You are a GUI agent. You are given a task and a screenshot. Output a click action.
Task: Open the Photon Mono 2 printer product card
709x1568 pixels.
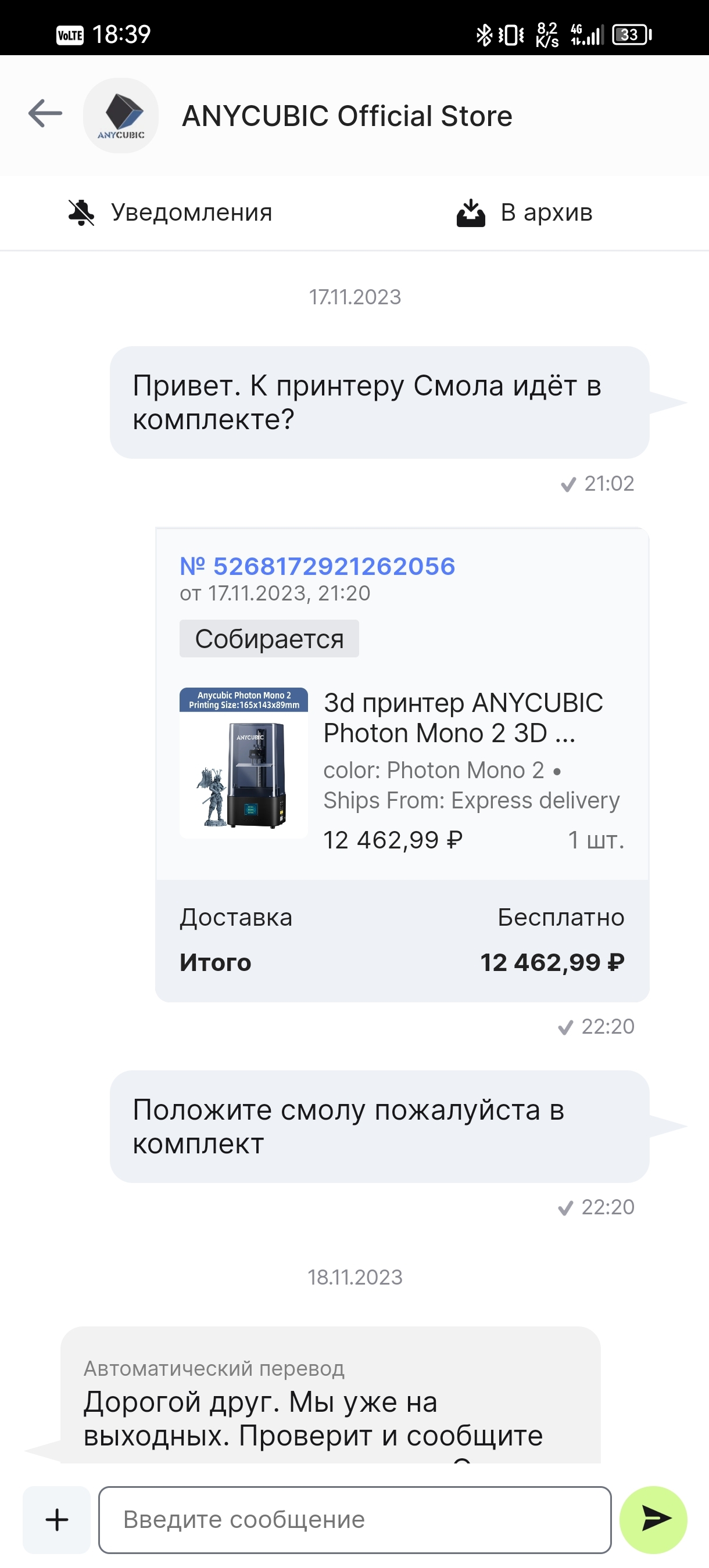pyautogui.click(x=402, y=767)
